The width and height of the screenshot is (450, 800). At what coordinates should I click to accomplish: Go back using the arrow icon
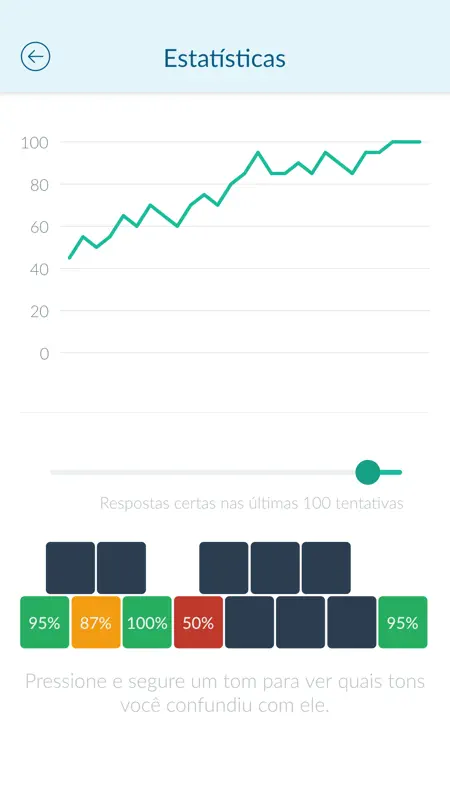pos(35,56)
